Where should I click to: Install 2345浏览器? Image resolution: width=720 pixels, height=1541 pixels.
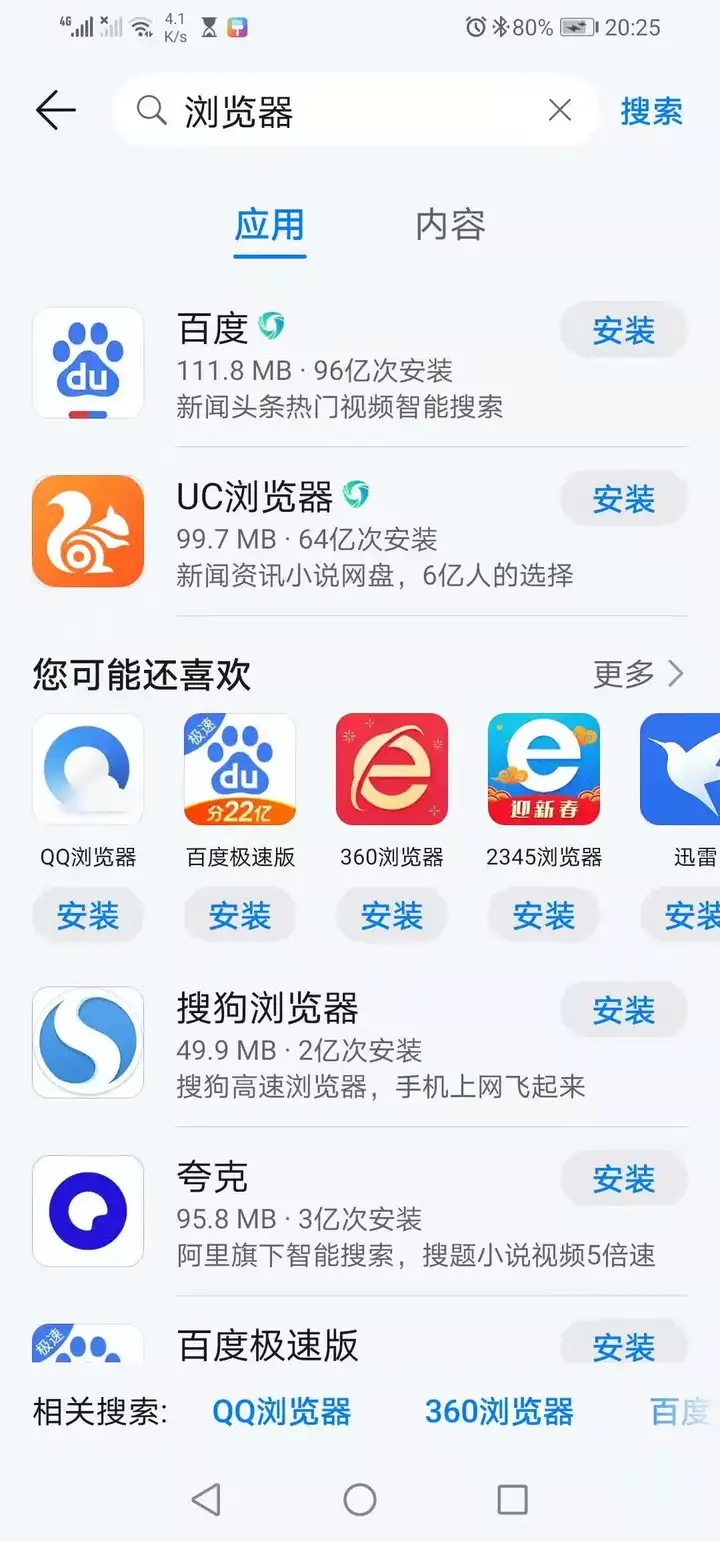[544, 915]
